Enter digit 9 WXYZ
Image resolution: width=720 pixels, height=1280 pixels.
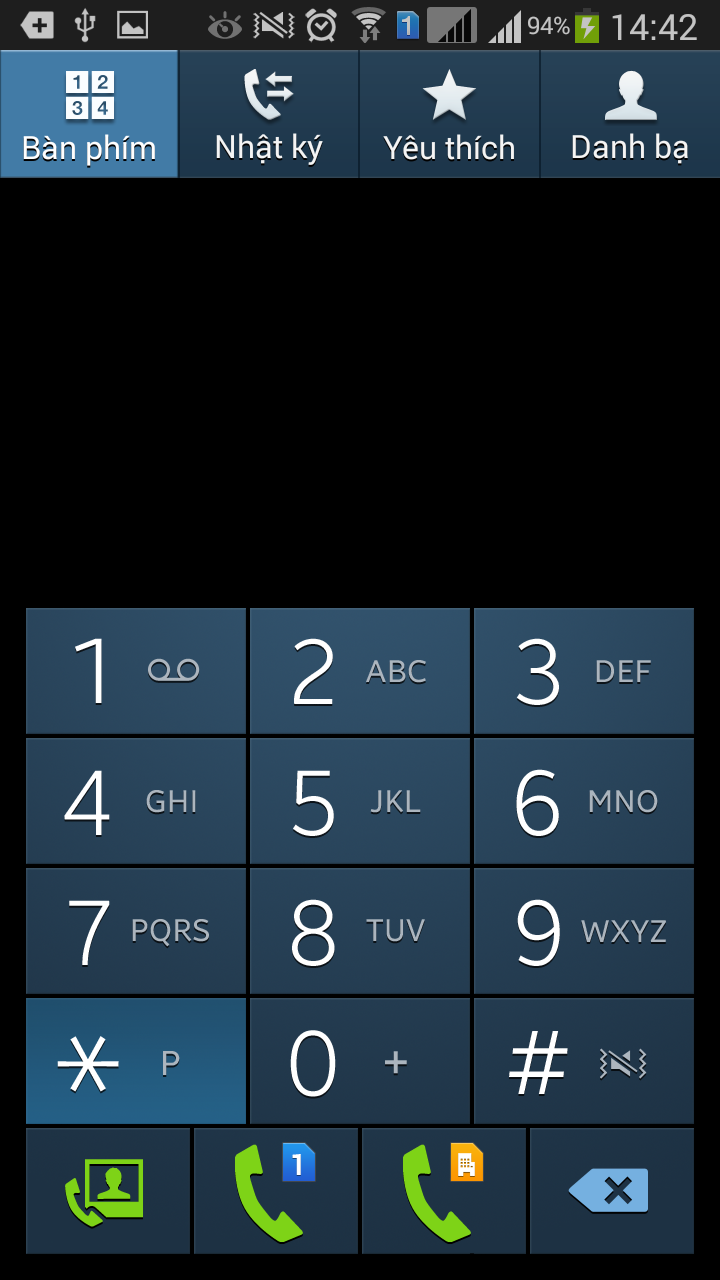point(584,931)
